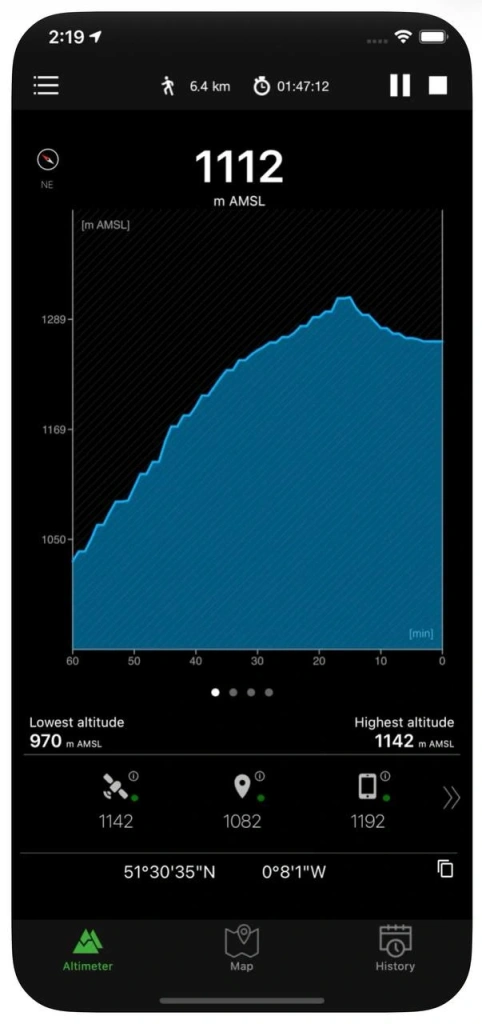Open info for the satellite altitude source
Viewport: 482px width, 1024px height.
click(134, 776)
